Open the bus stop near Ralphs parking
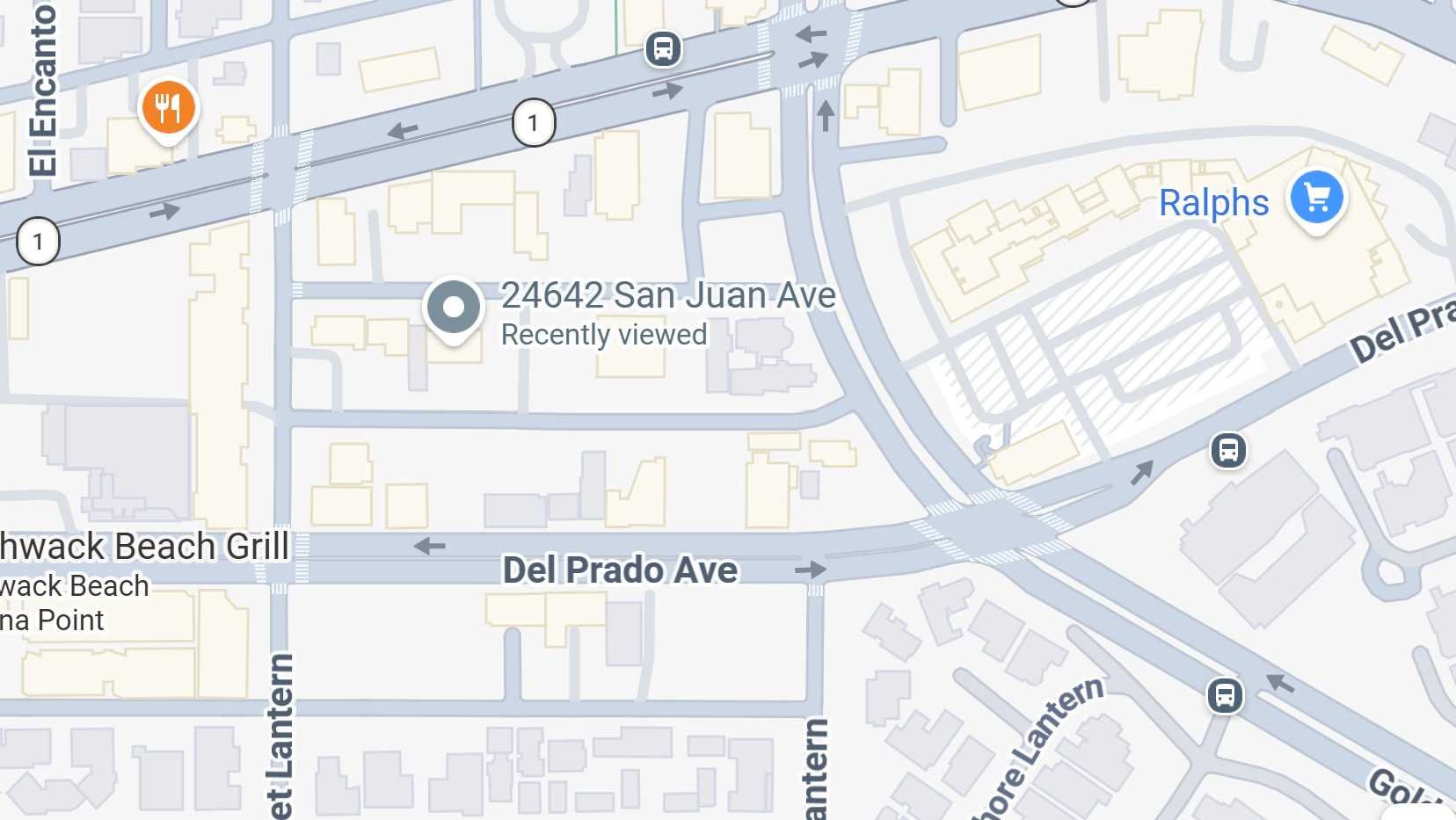The width and height of the screenshot is (1456, 820). (1228, 451)
